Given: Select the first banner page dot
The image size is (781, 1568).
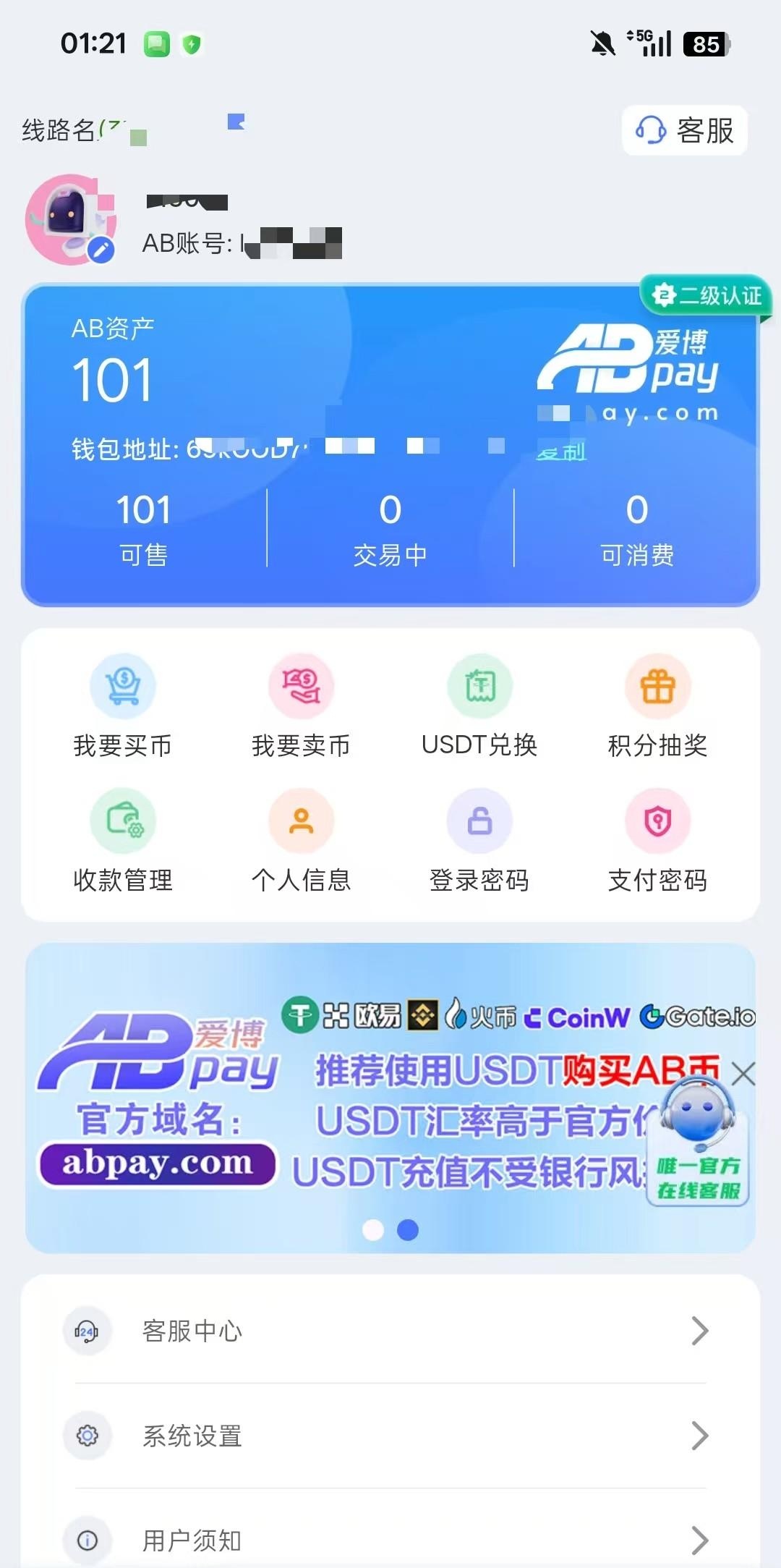Looking at the screenshot, I should pyautogui.click(x=373, y=1230).
